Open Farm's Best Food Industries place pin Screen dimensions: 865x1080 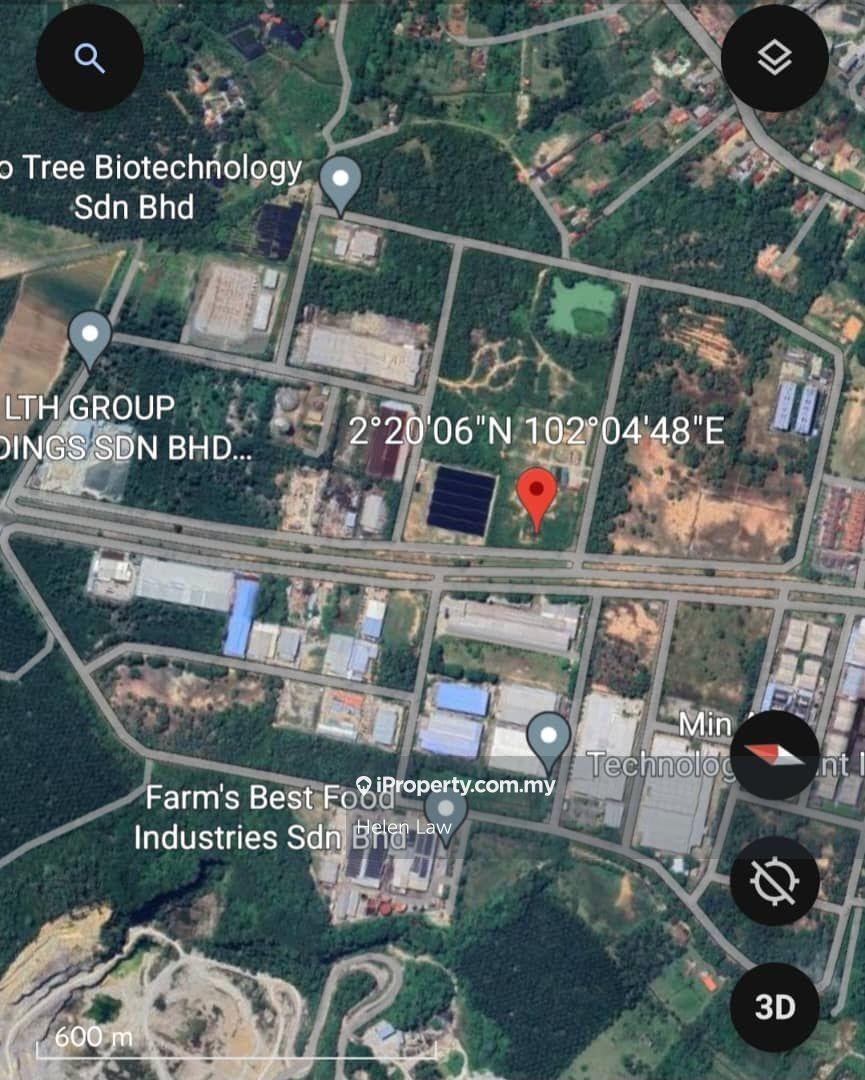point(445,812)
